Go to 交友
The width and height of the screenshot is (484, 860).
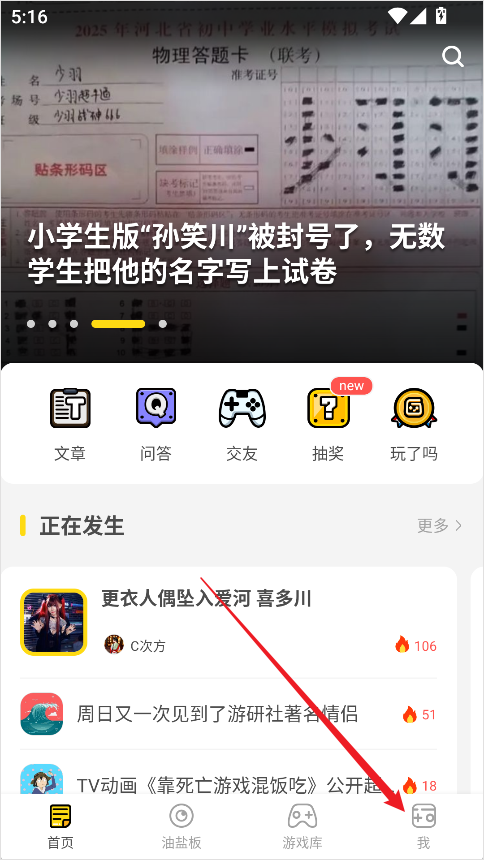click(242, 424)
